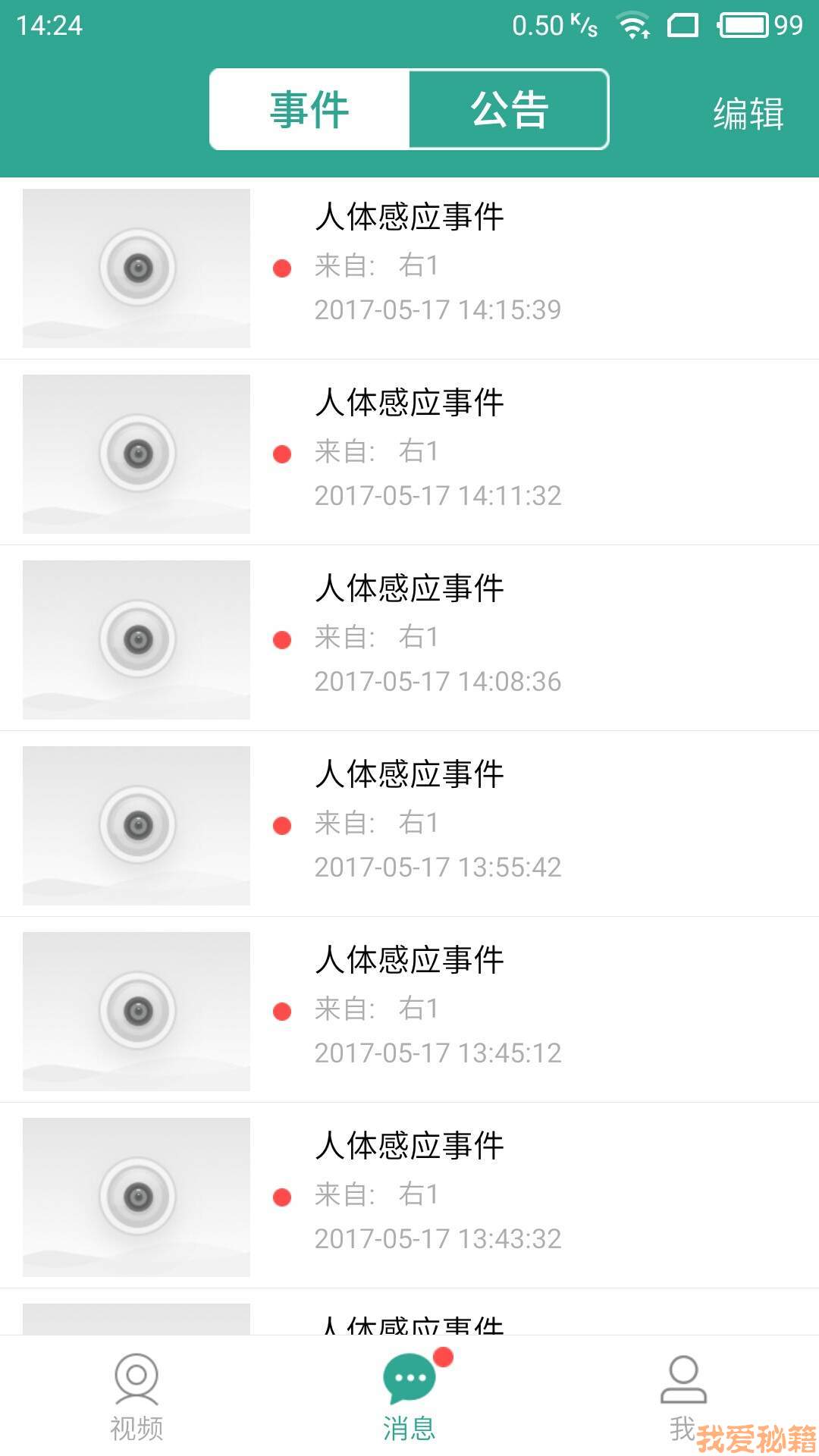View the 13:43:32 人体感应事件 entry
The height and width of the screenshot is (1456, 819).
[409, 1197]
